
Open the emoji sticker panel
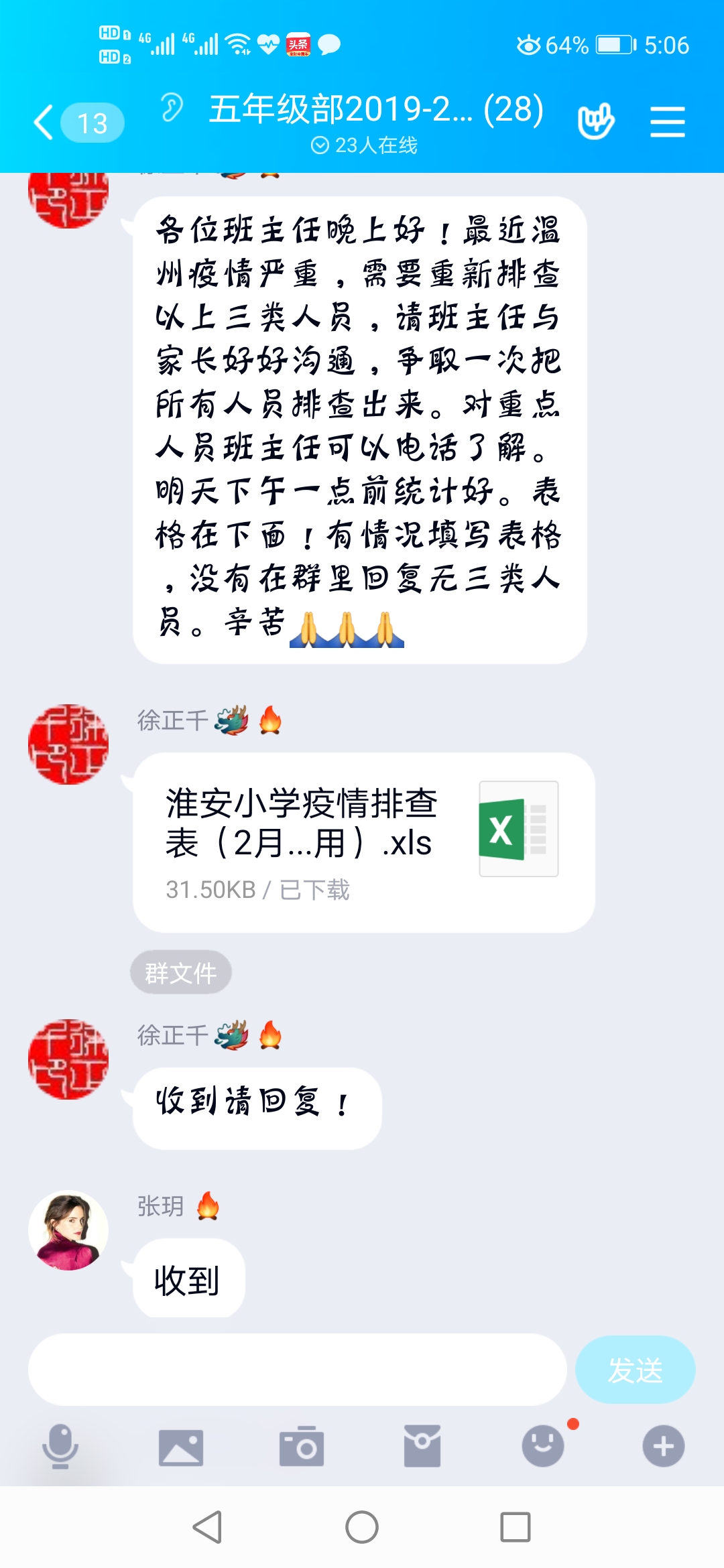pos(543,1446)
